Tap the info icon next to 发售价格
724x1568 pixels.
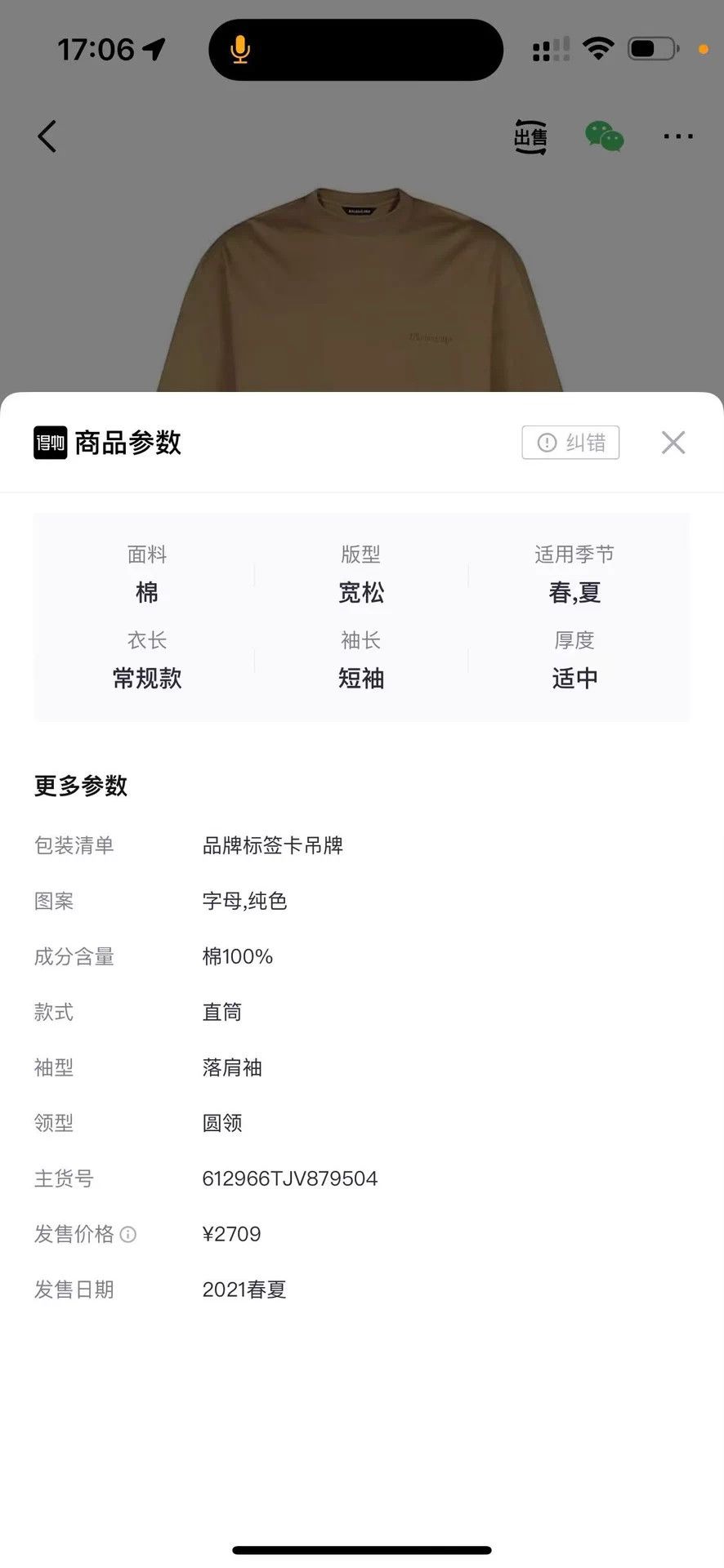tap(128, 1234)
